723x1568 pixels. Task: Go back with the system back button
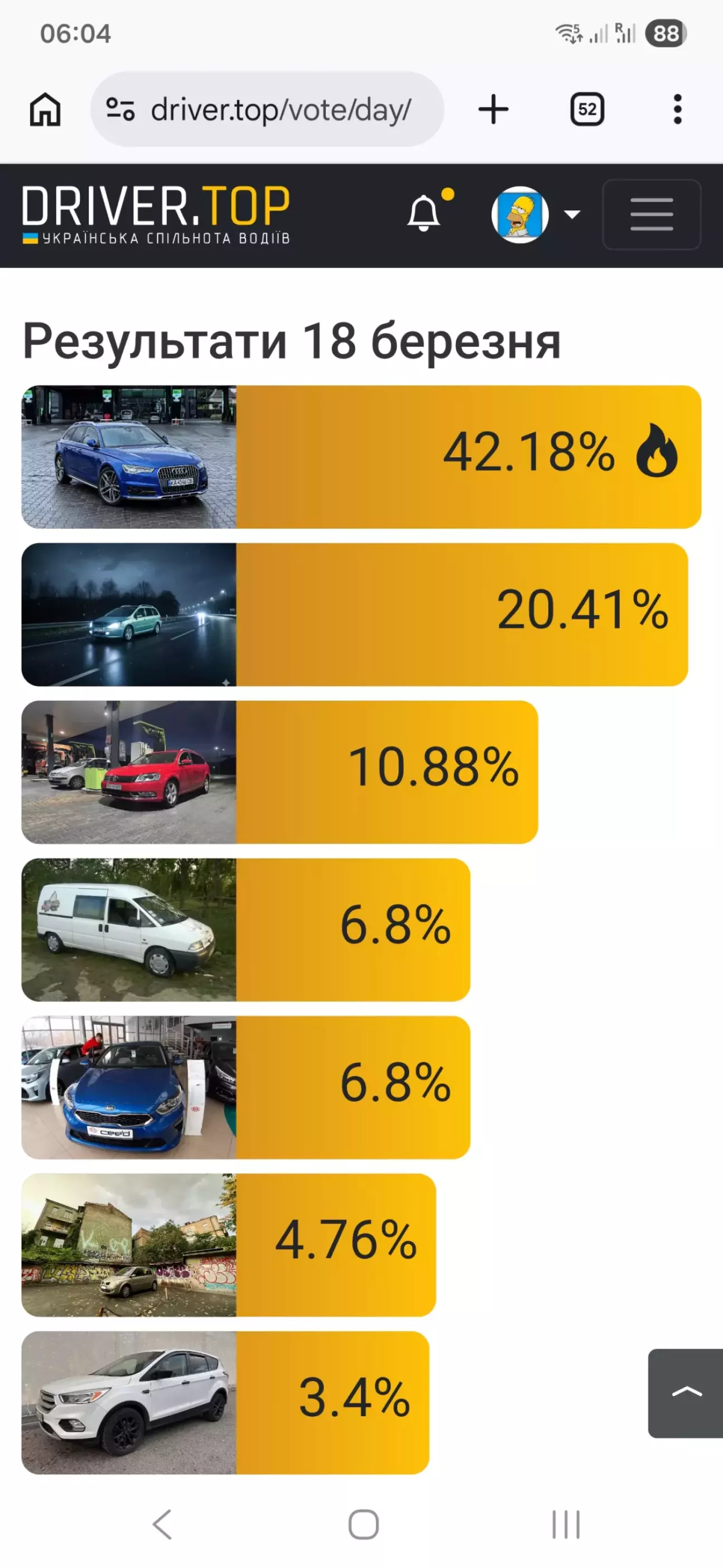(x=162, y=1525)
